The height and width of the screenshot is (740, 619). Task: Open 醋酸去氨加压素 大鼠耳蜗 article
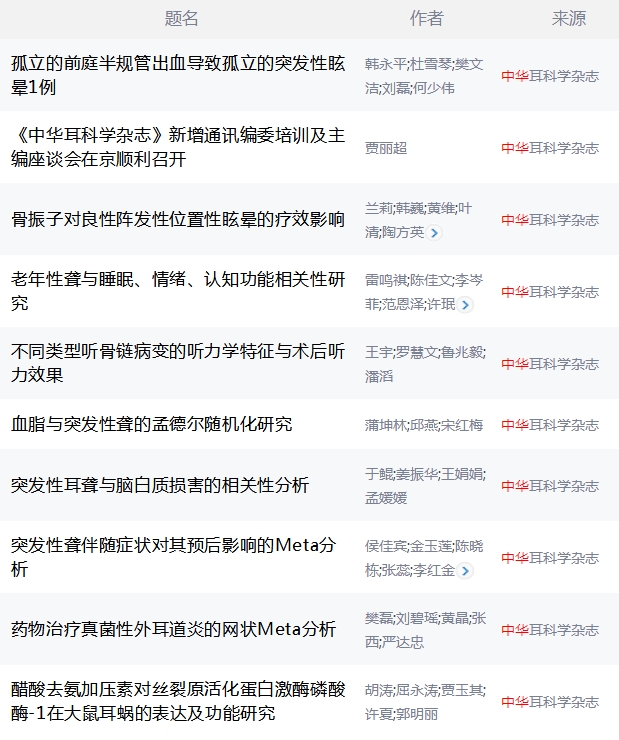click(x=178, y=702)
